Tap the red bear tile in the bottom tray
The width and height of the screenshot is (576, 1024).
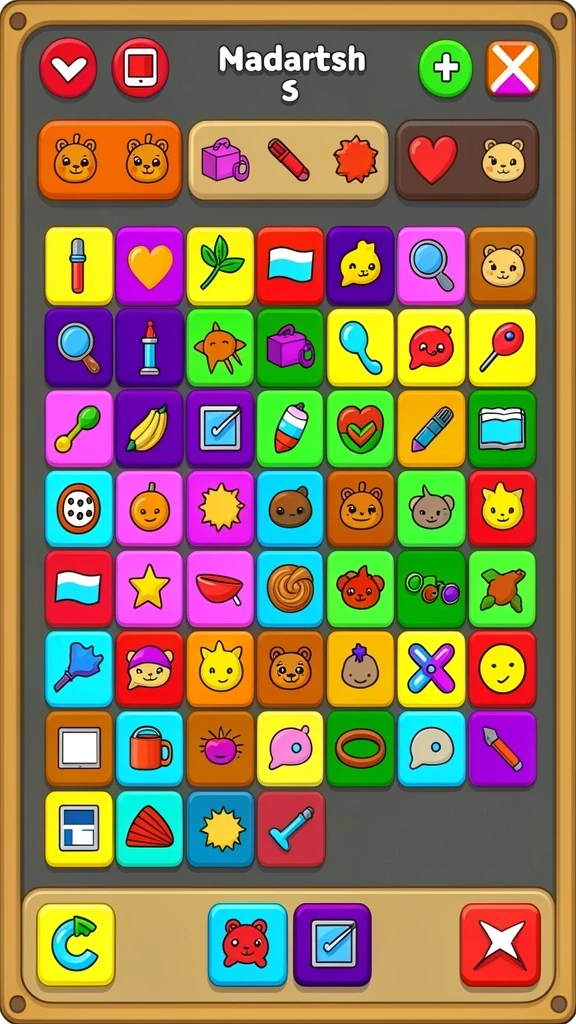coord(248,944)
